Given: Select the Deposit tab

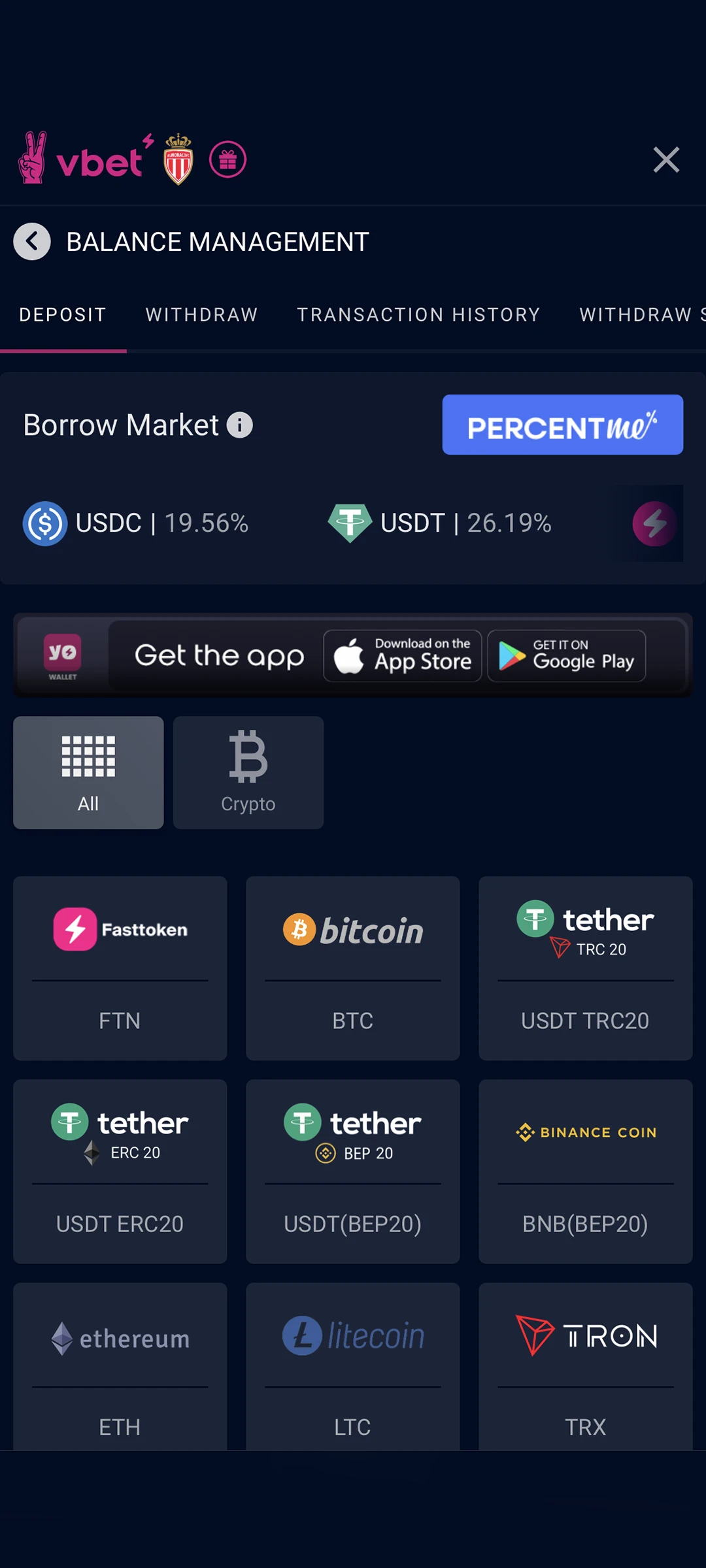Looking at the screenshot, I should click(x=63, y=315).
